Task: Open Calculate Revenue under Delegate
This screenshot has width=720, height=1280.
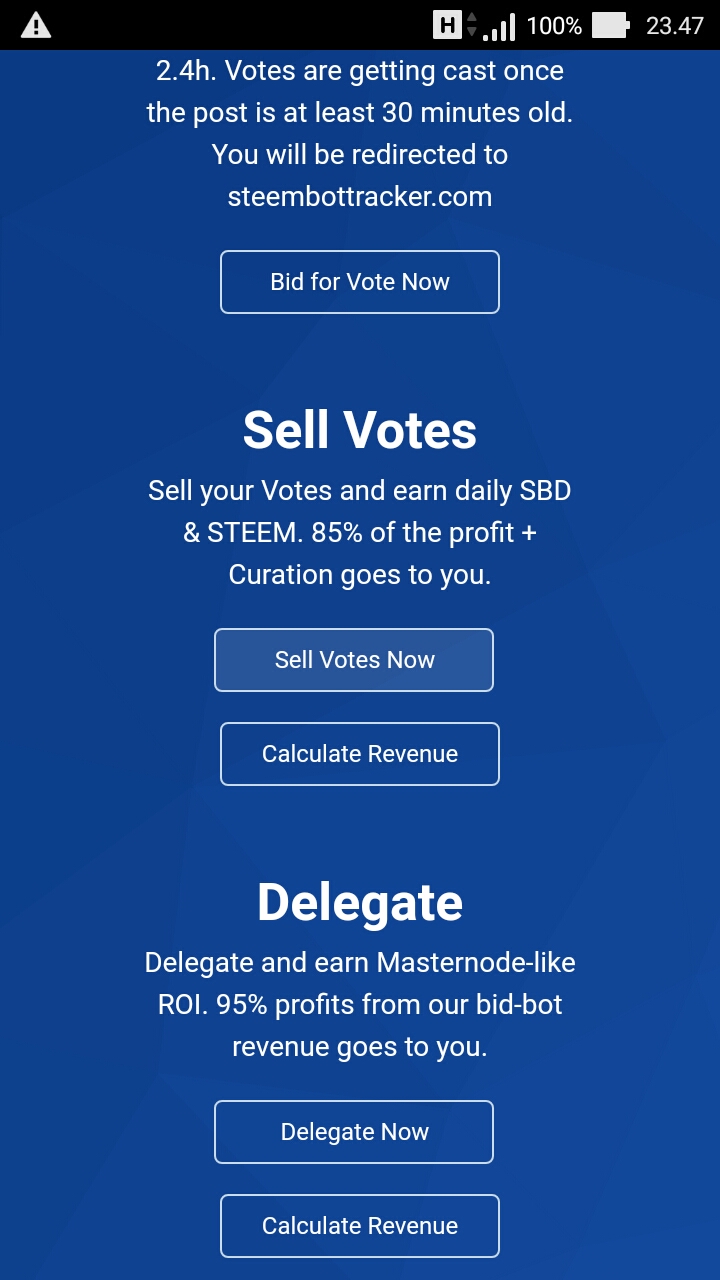Action: tap(360, 1226)
